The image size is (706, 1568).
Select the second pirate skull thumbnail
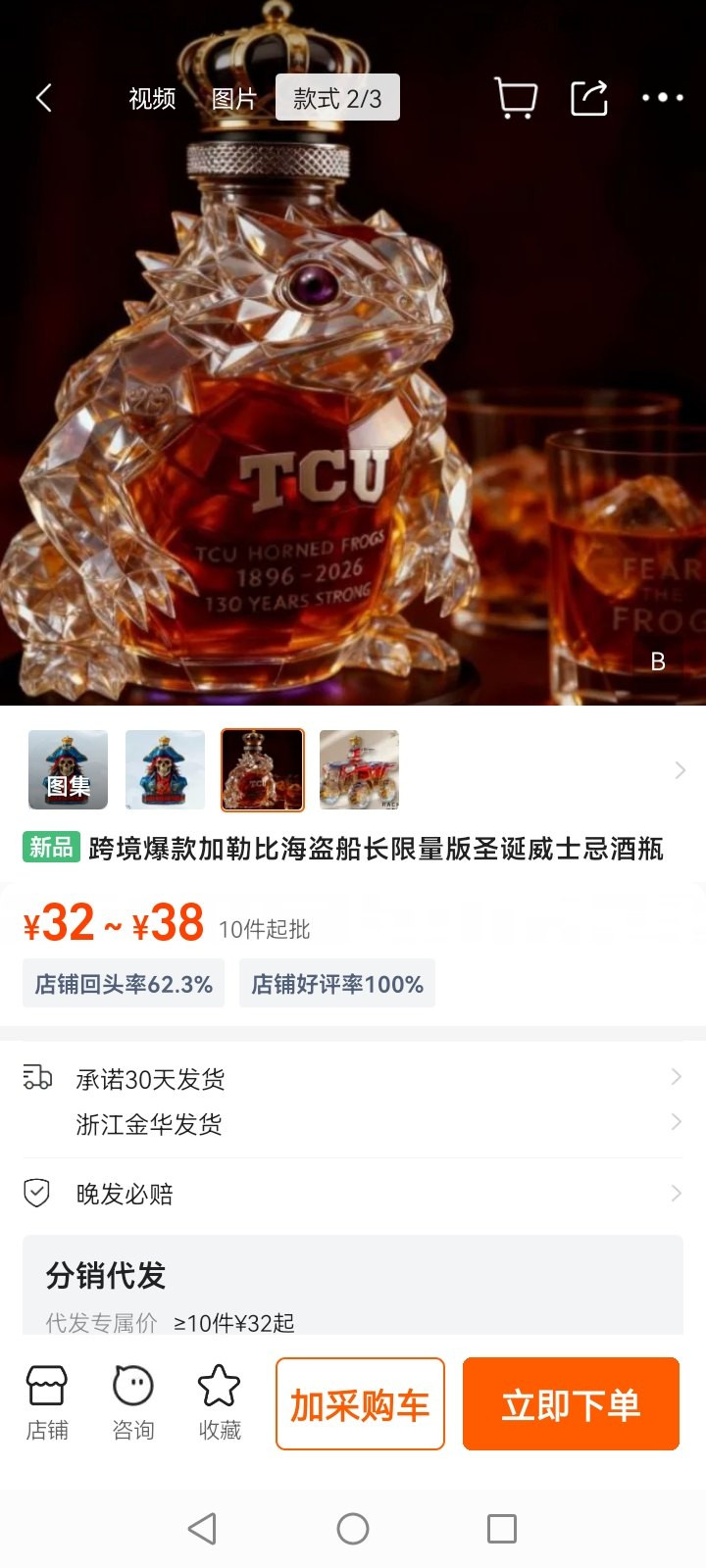point(165,769)
